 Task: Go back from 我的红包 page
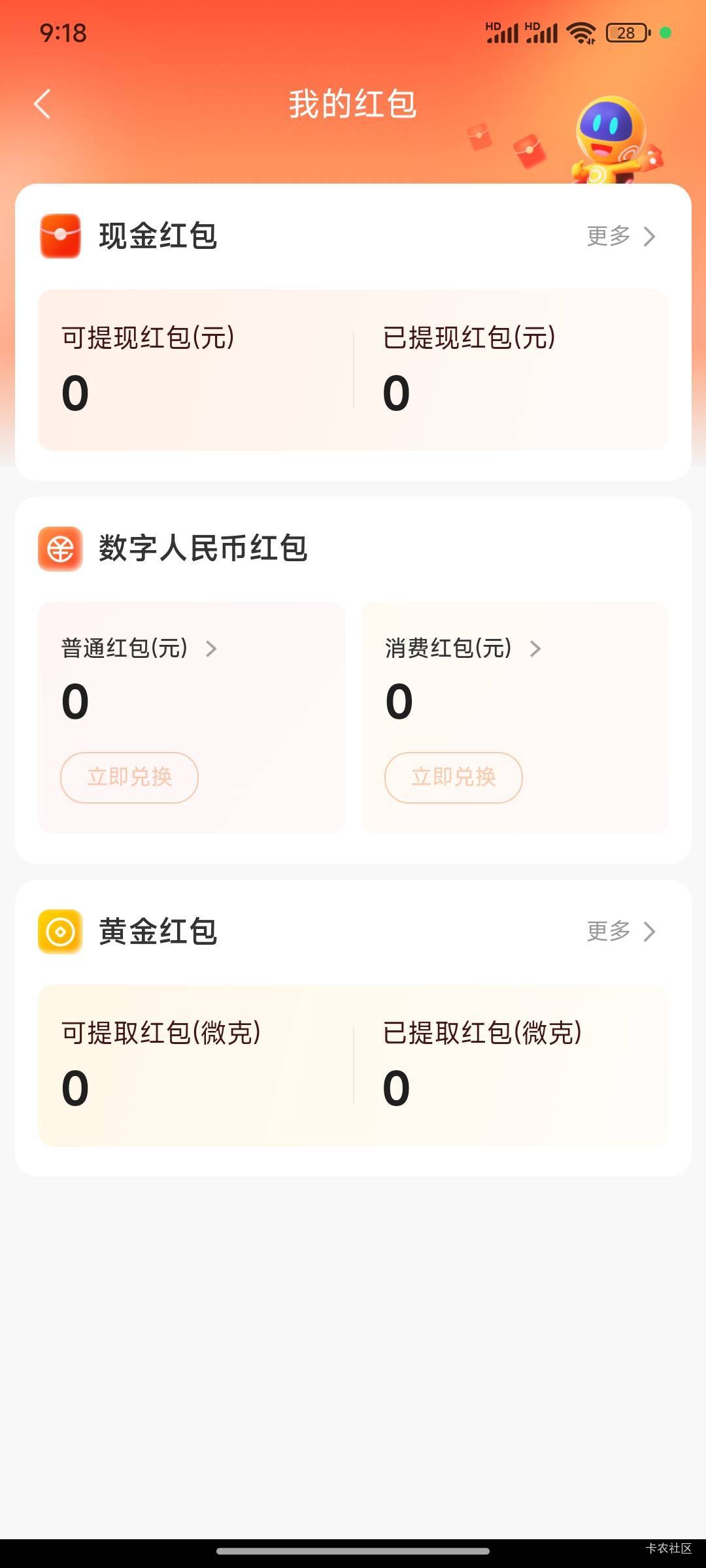pos(42,105)
